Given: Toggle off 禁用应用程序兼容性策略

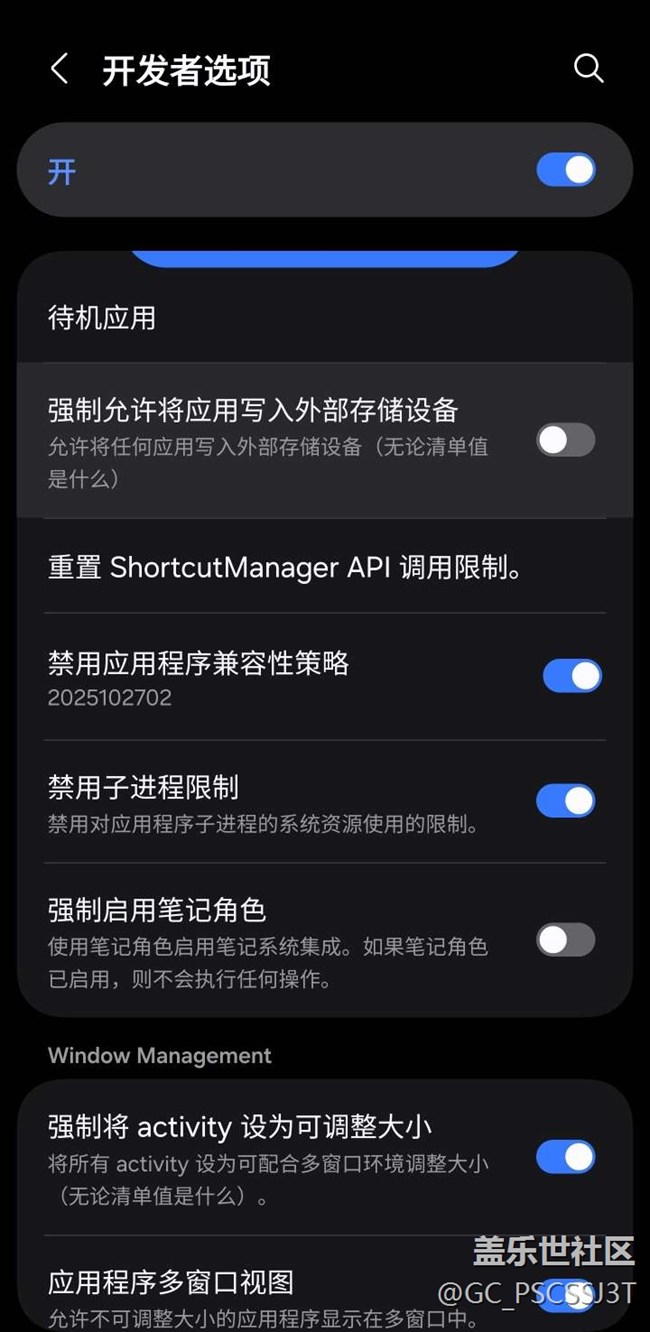Looking at the screenshot, I should coord(571,676).
